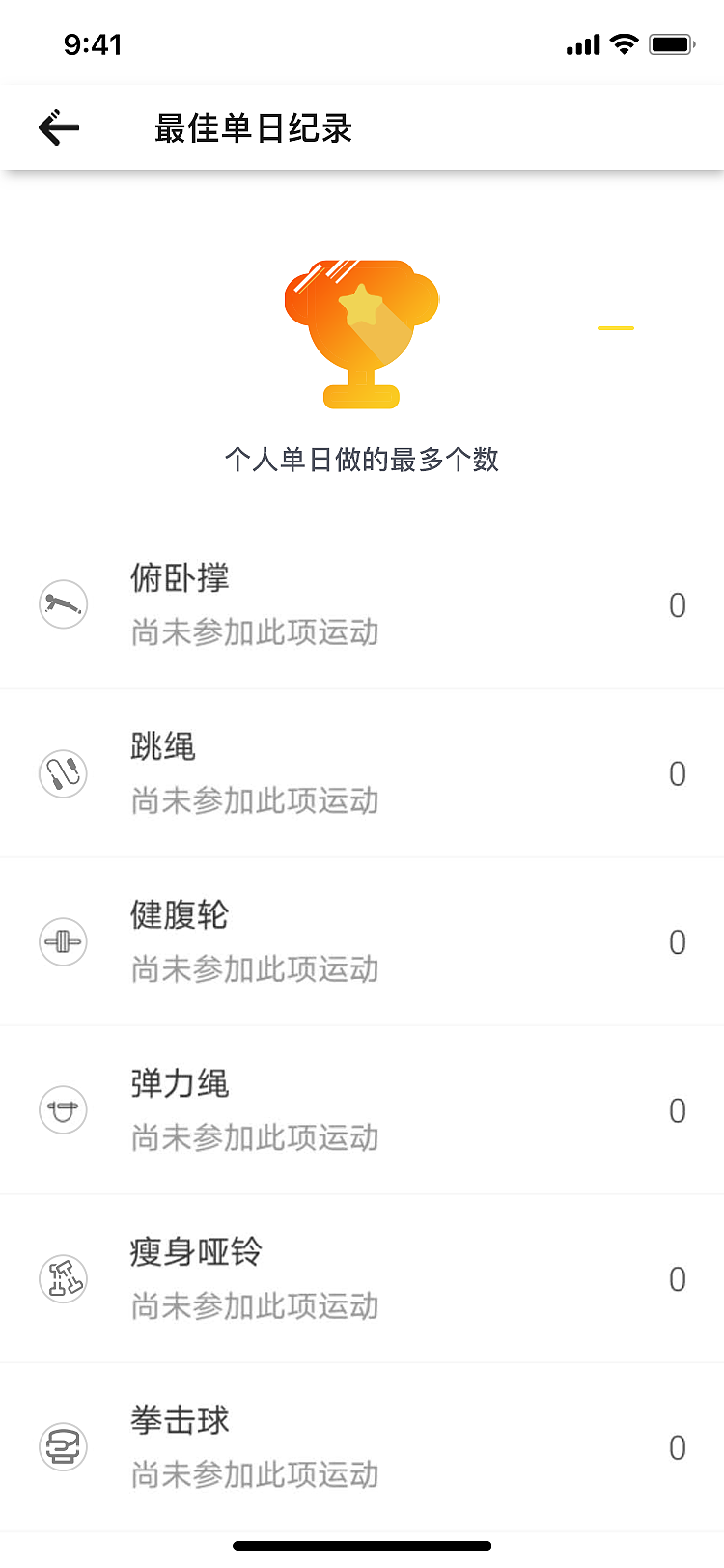Tap the battery icon in status bar
The image size is (724, 1568).
coord(672,42)
